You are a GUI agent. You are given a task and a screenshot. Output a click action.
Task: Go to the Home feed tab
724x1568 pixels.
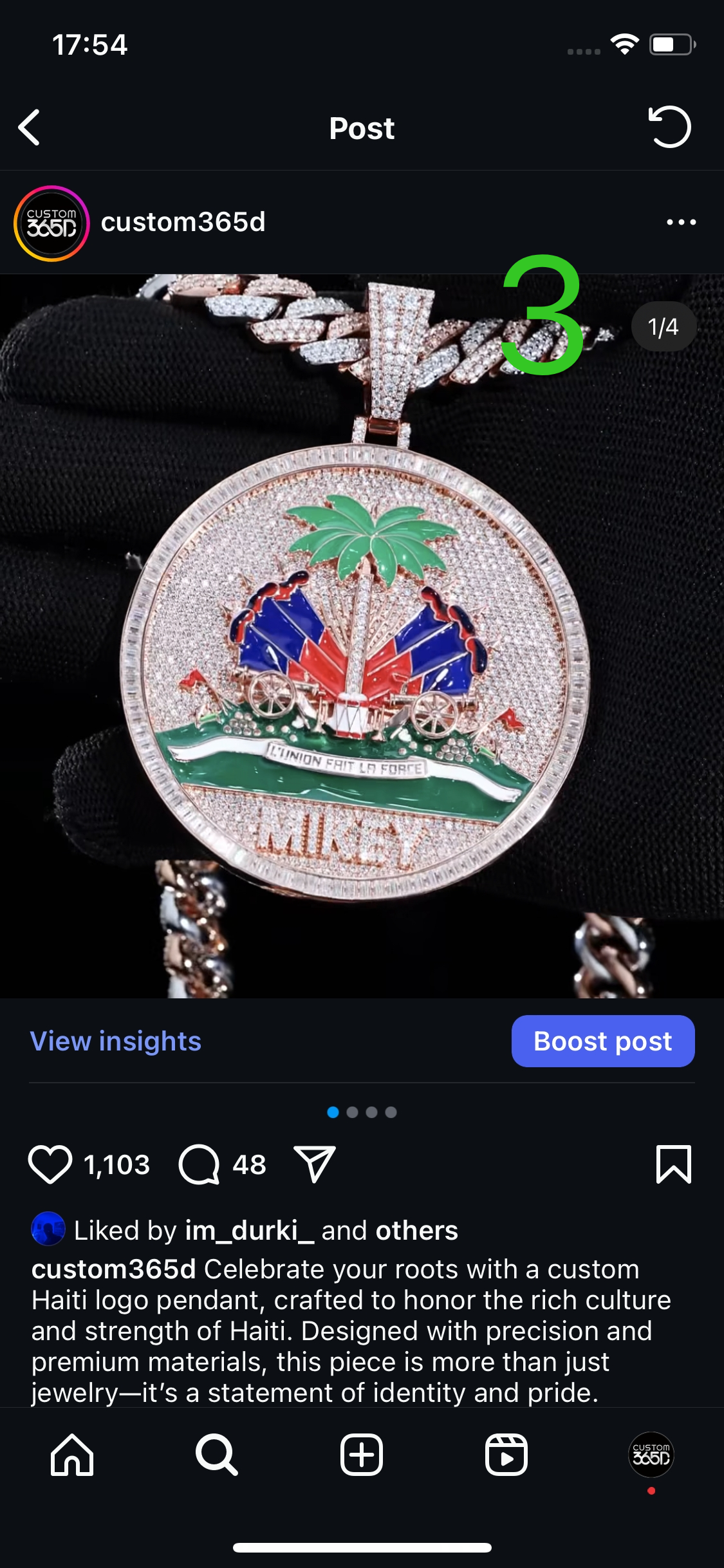[72, 1455]
